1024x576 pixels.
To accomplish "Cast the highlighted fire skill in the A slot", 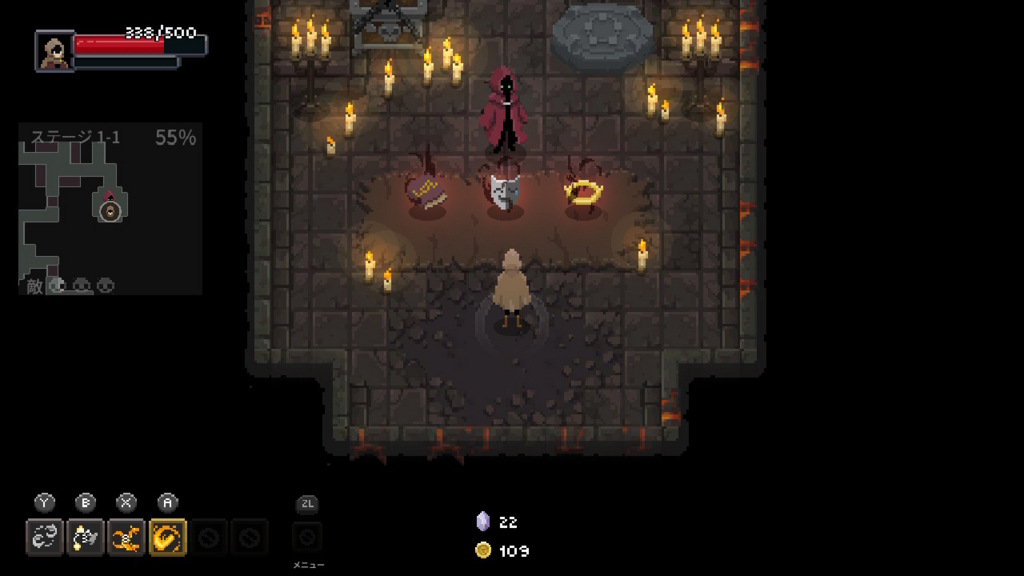I will pyautogui.click(x=167, y=537).
